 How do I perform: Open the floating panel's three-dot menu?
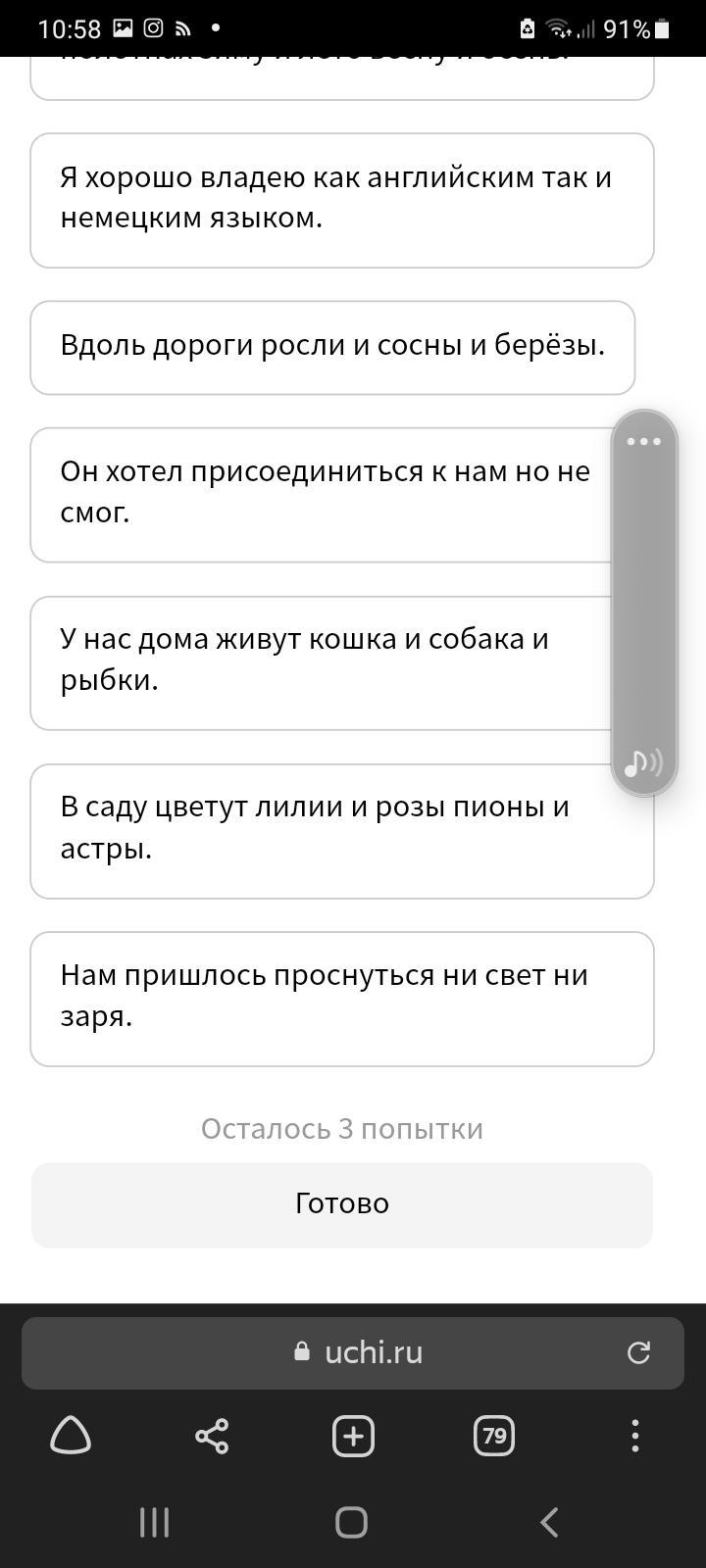[x=643, y=441]
